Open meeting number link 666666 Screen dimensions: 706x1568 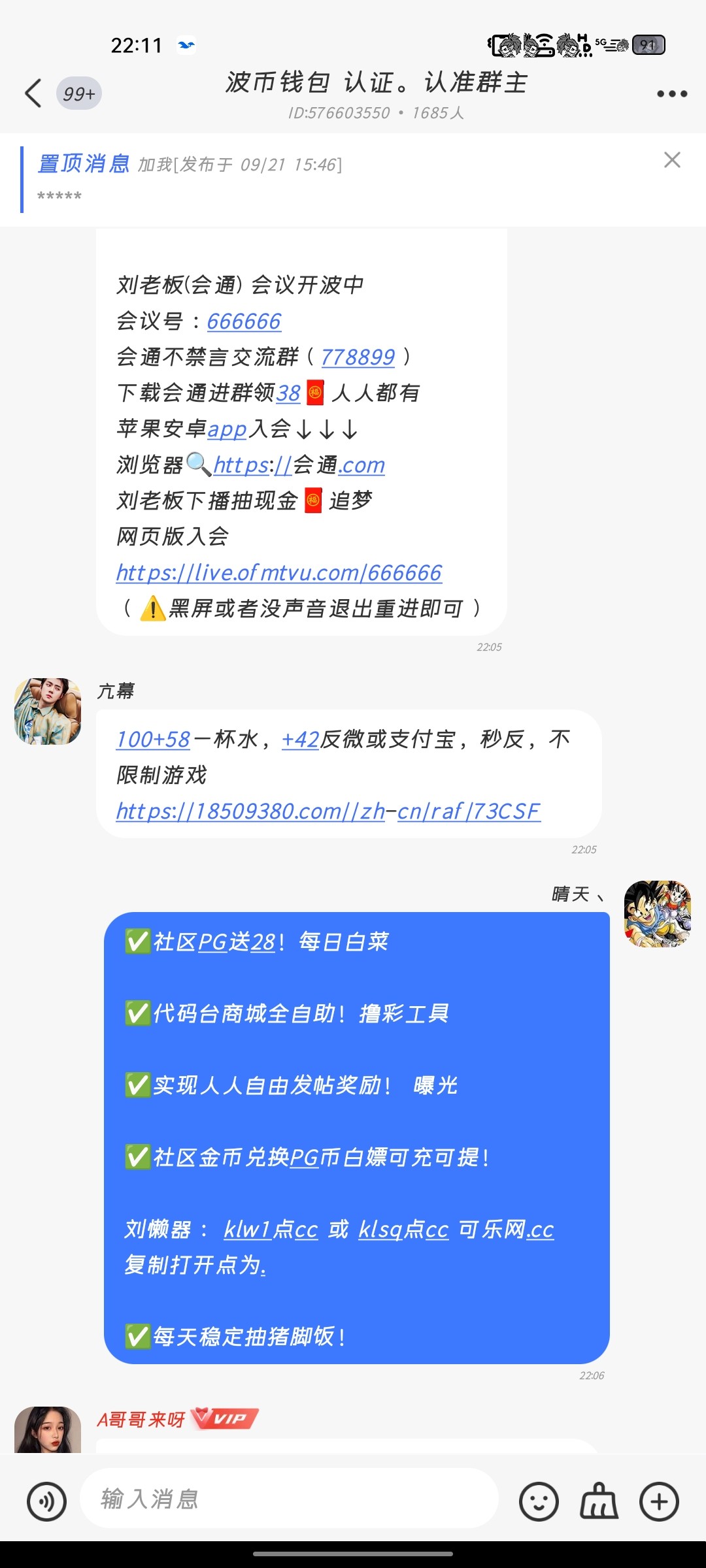[x=244, y=321]
